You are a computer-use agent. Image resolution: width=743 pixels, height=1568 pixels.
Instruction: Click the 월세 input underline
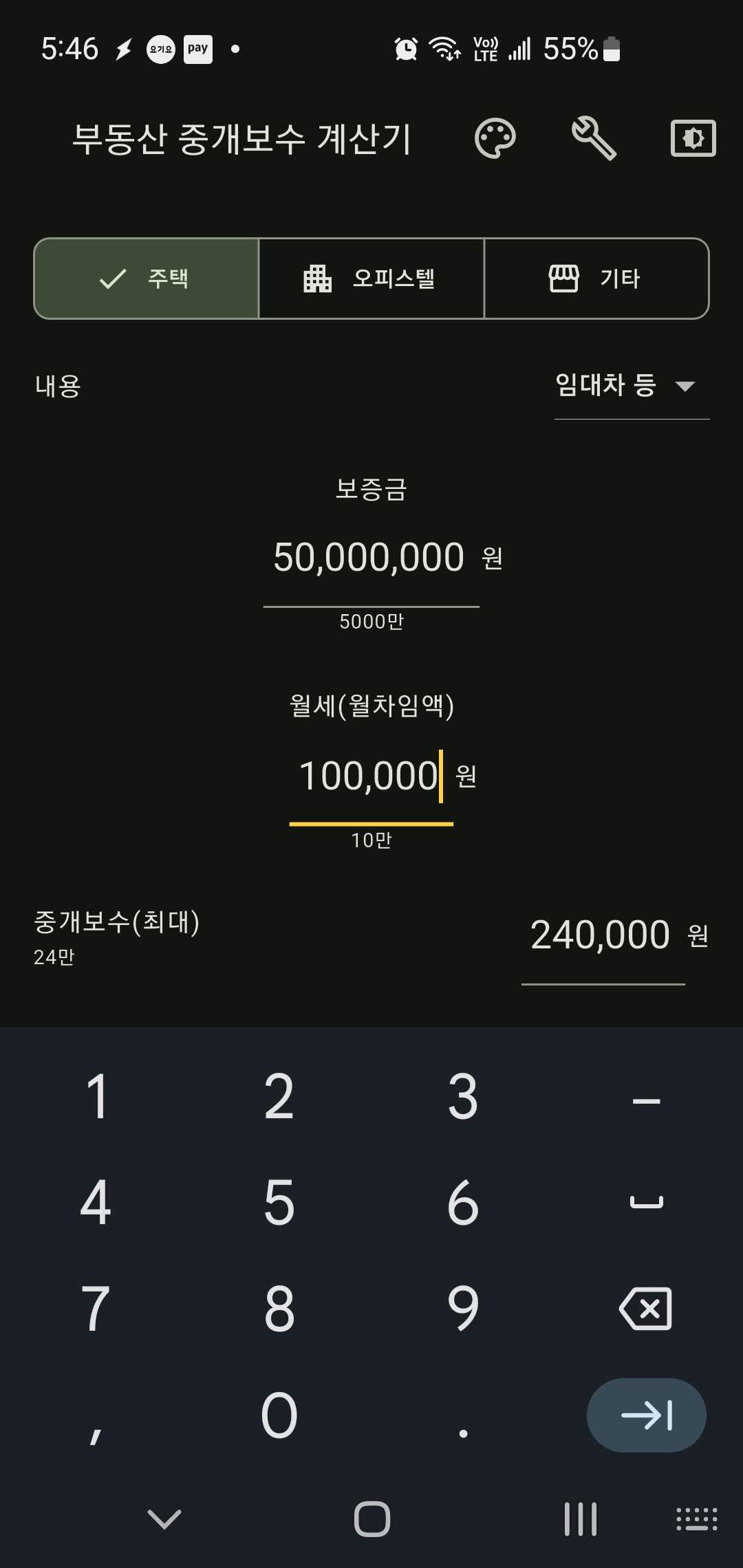coord(371,825)
